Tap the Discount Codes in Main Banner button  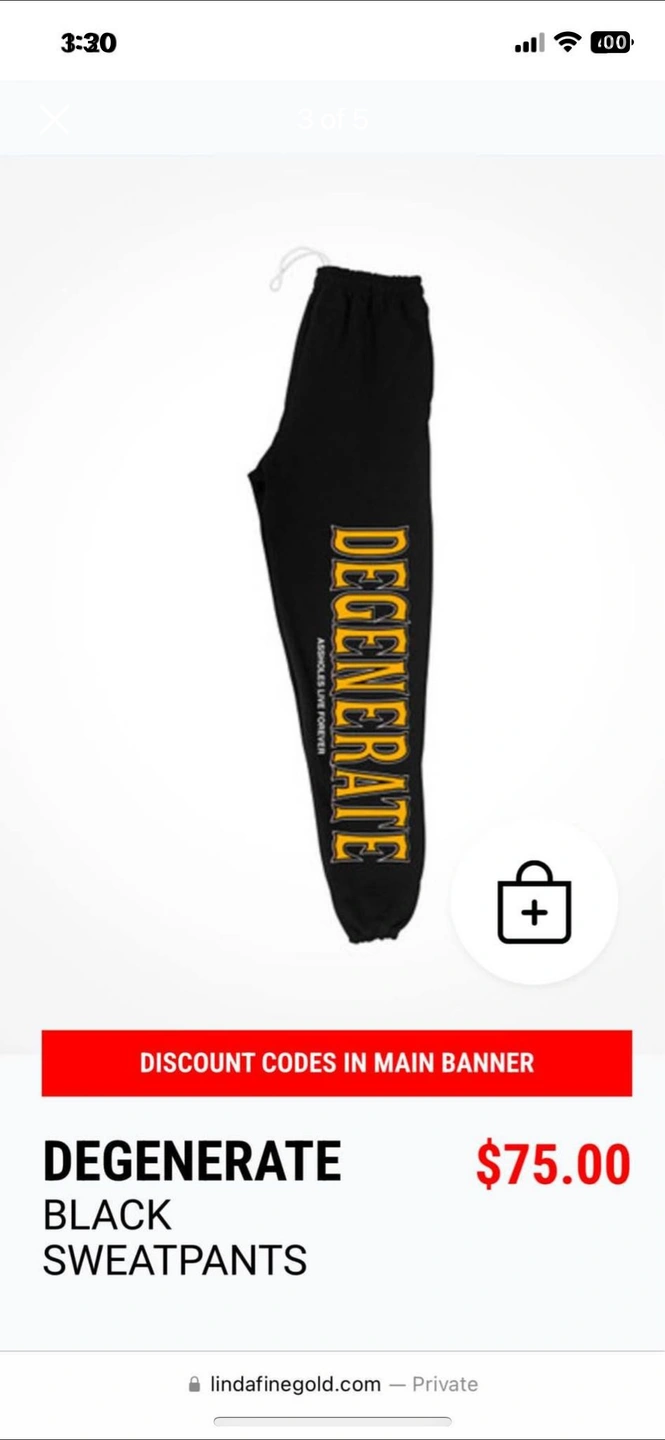[336, 1062]
